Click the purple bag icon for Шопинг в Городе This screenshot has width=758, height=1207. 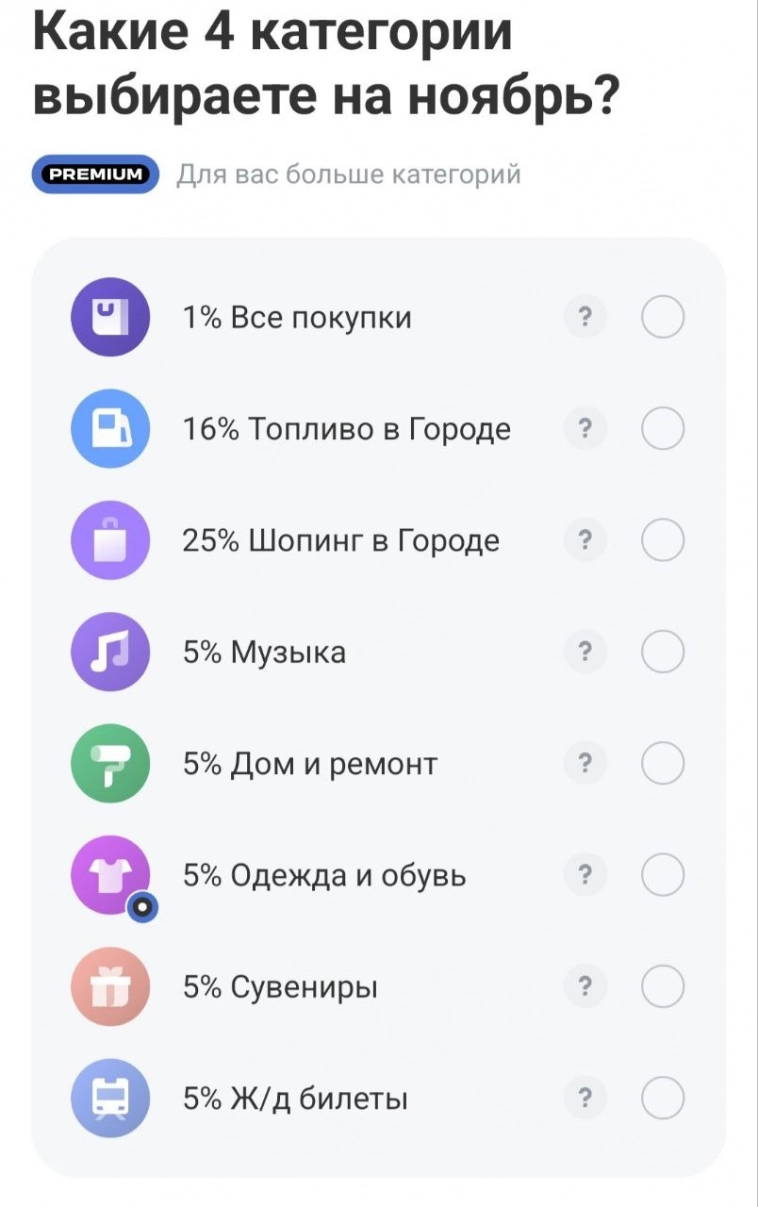pos(109,540)
